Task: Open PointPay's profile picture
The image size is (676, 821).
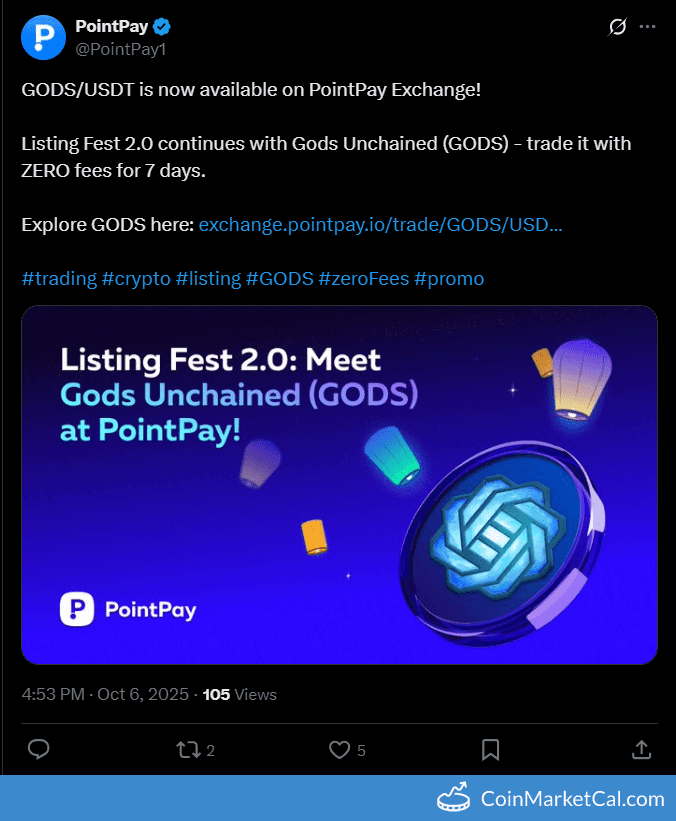Action: coord(43,36)
